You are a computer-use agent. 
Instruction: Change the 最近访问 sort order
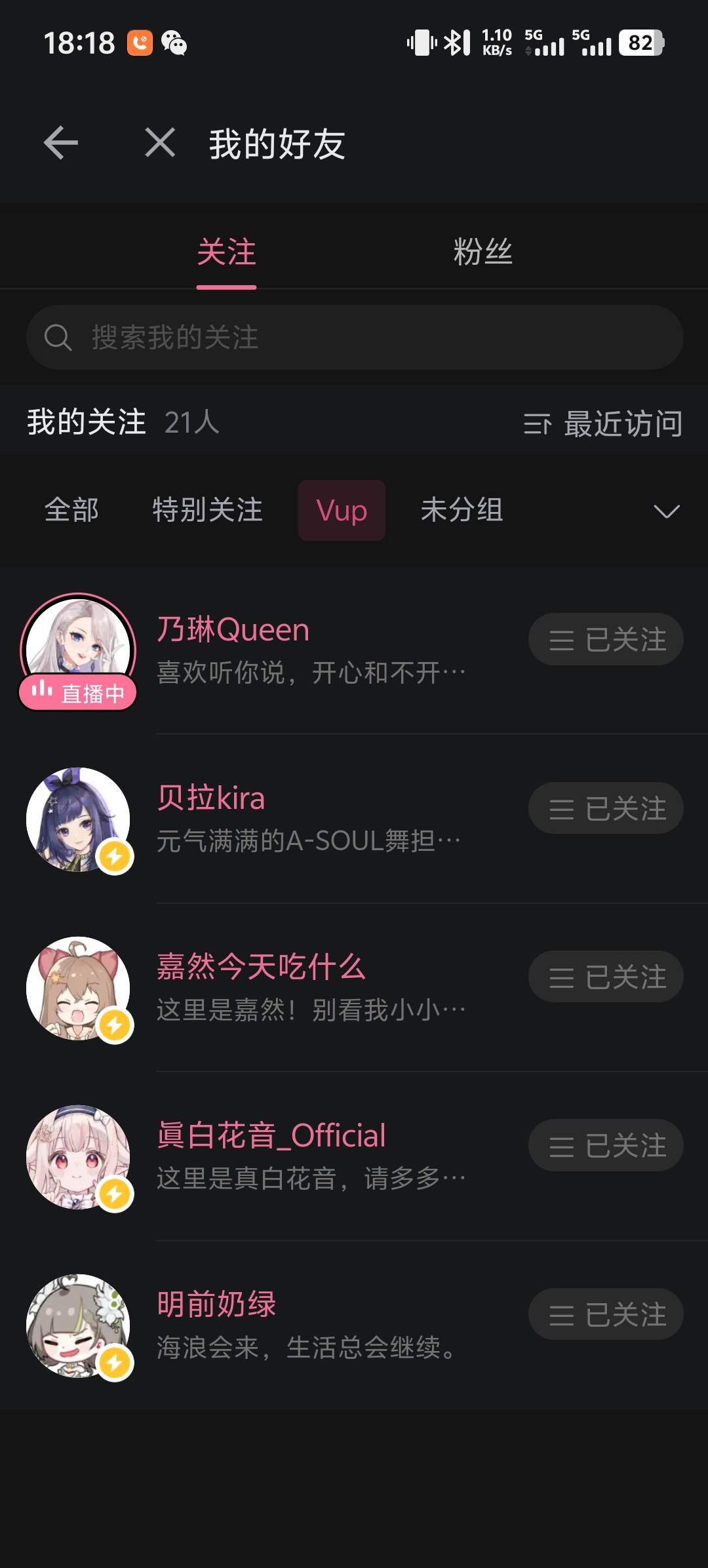point(603,423)
